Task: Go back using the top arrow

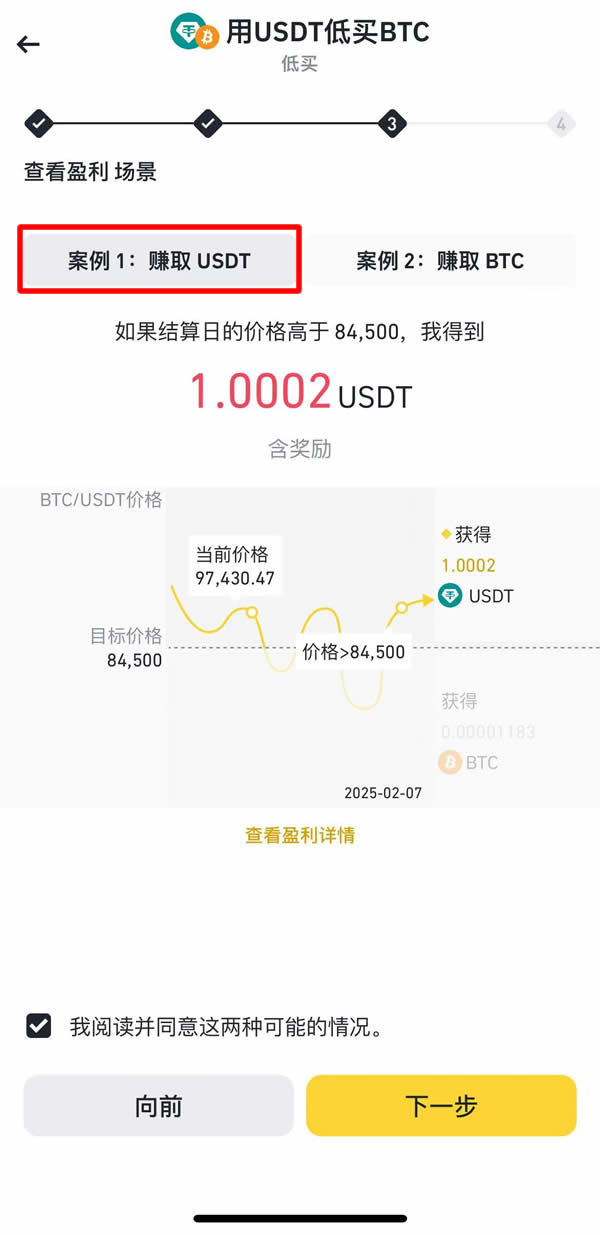Action: pyautogui.click(x=28, y=44)
